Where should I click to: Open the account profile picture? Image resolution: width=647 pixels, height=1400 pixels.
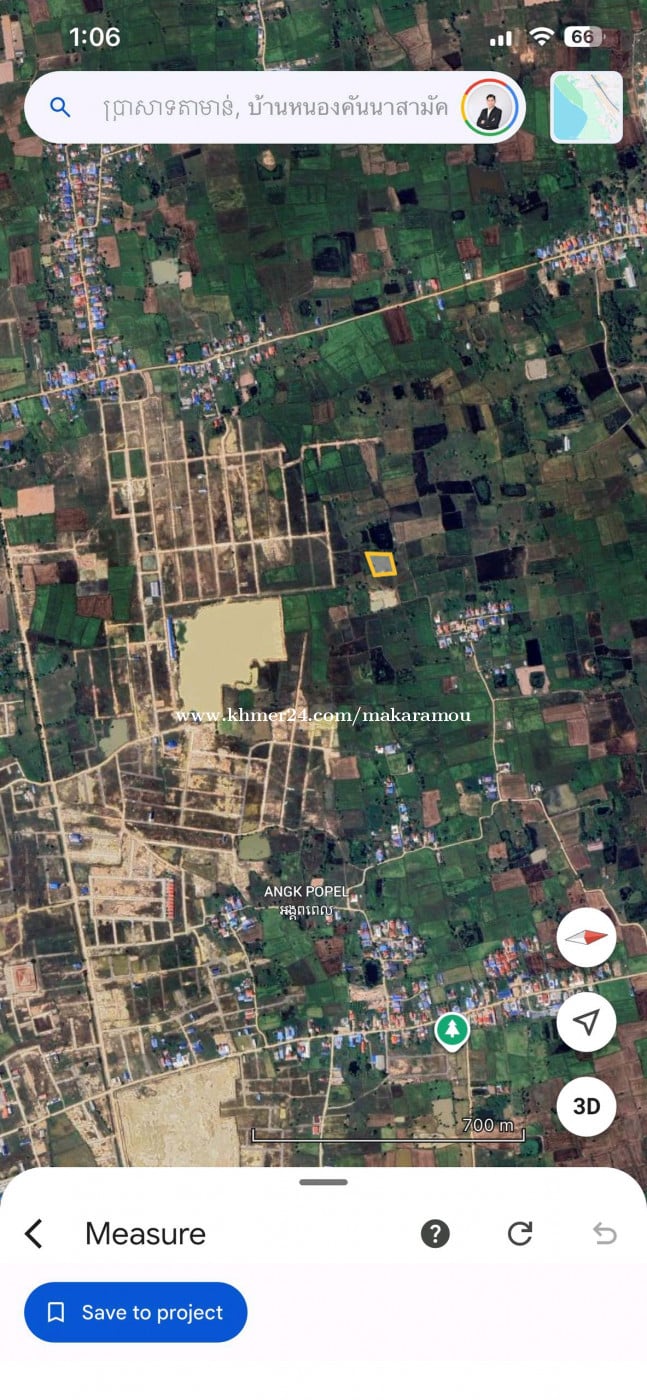click(x=489, y=107)
